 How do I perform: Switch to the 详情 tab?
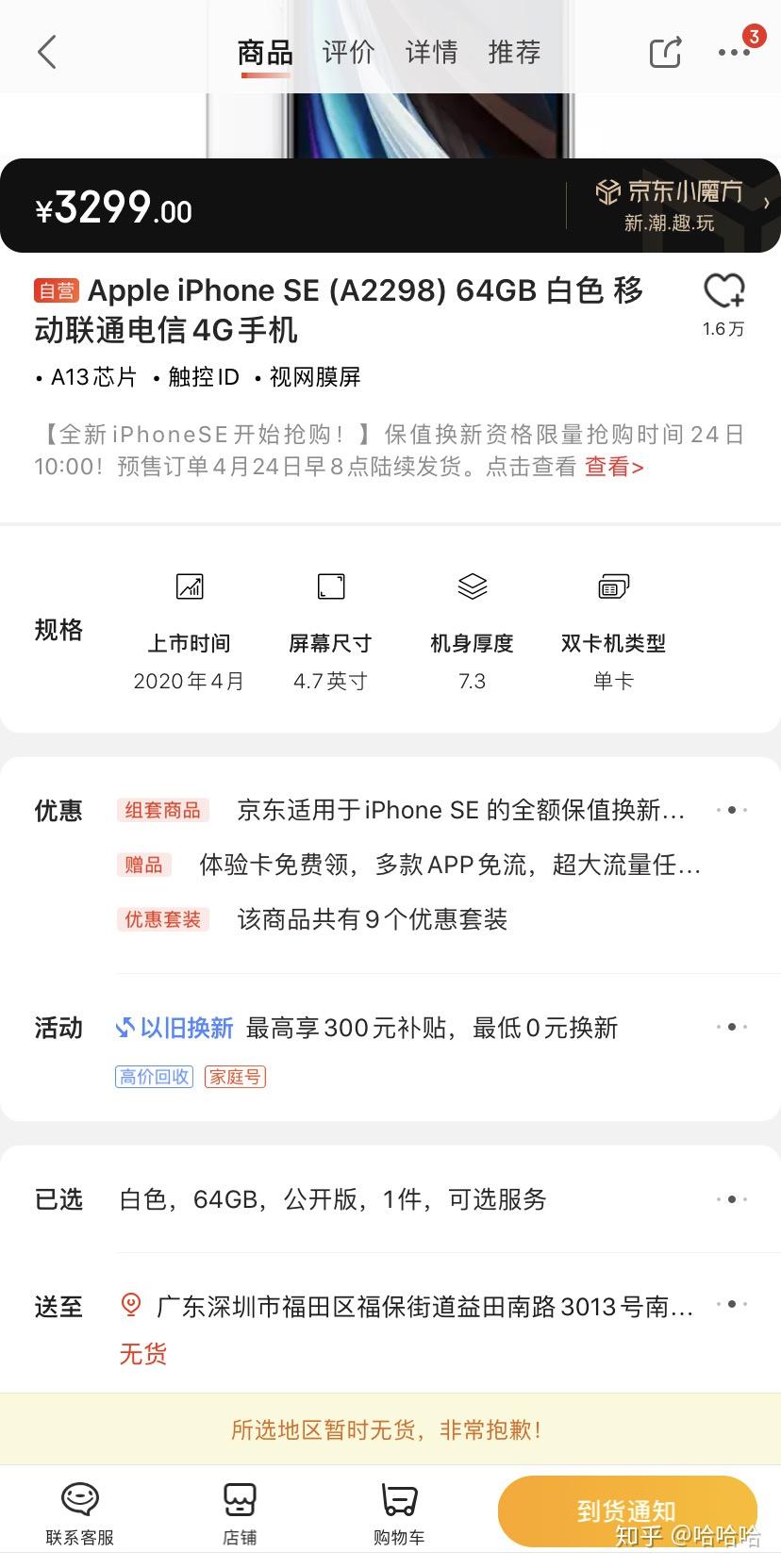[x=431, y=53]
